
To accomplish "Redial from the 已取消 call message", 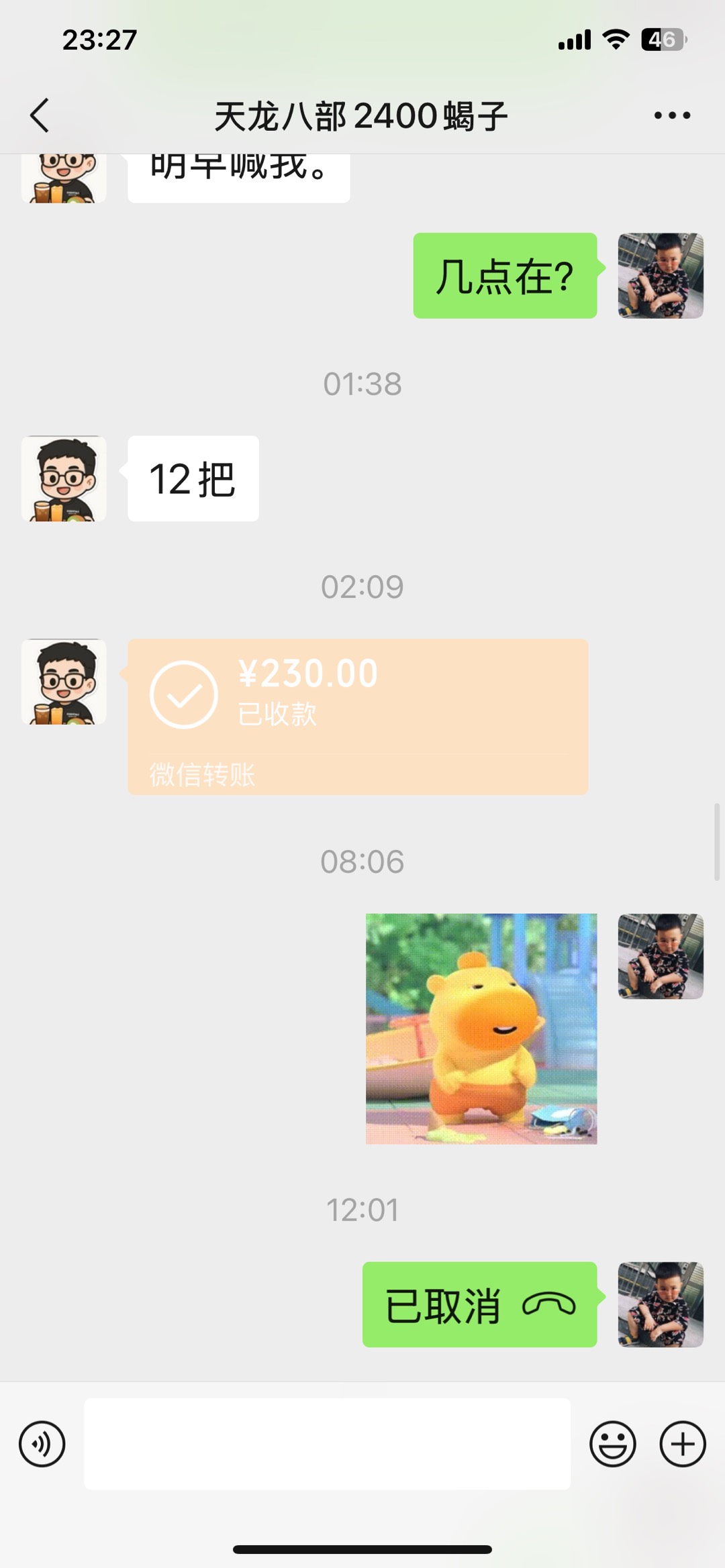I will pos(479,1304).
